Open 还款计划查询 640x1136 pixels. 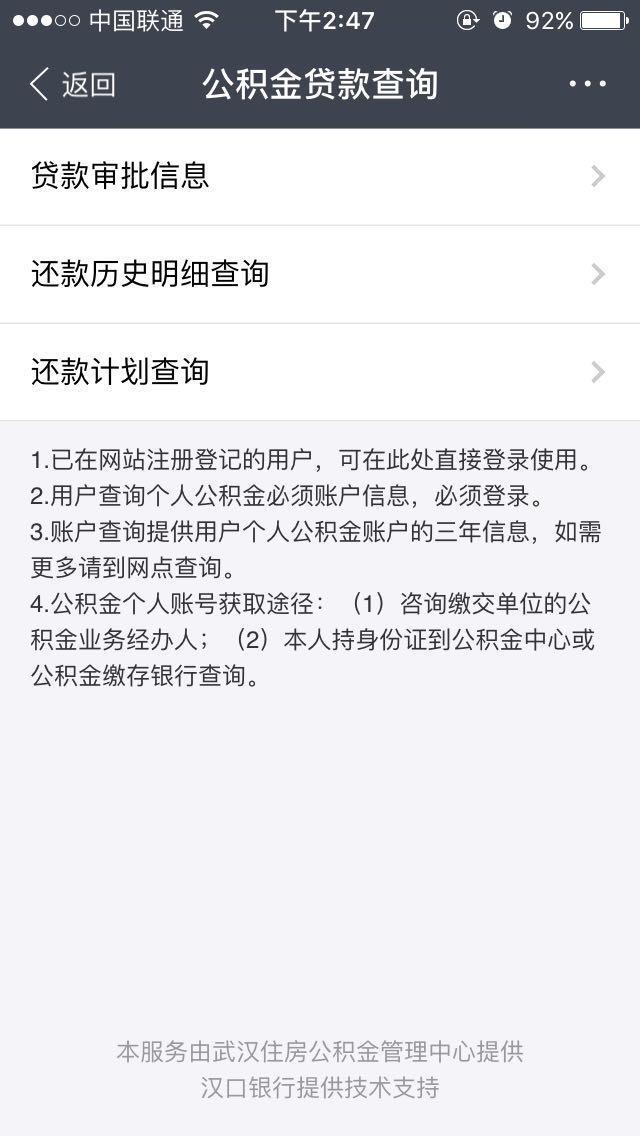(x=320, y=372)
